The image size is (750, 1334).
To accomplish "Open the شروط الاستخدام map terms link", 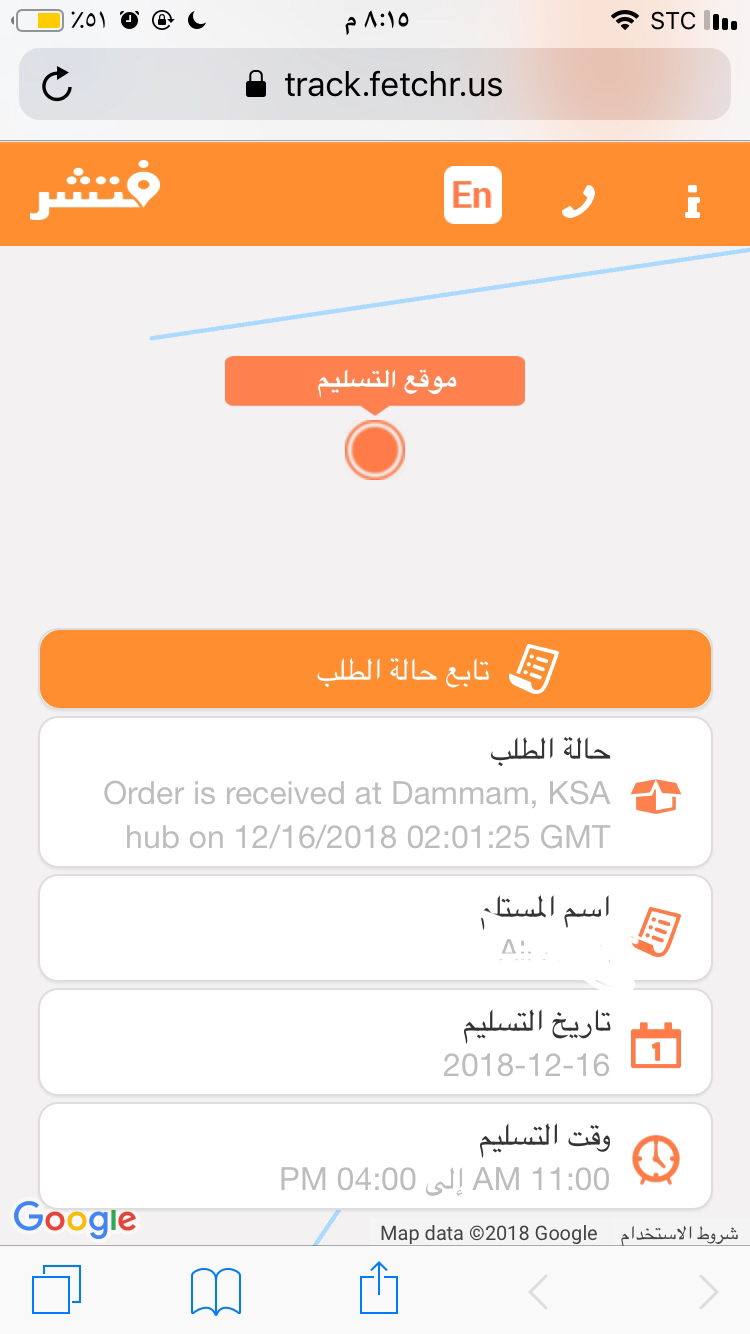I will pyautogui.click(x=679, y=1234).
